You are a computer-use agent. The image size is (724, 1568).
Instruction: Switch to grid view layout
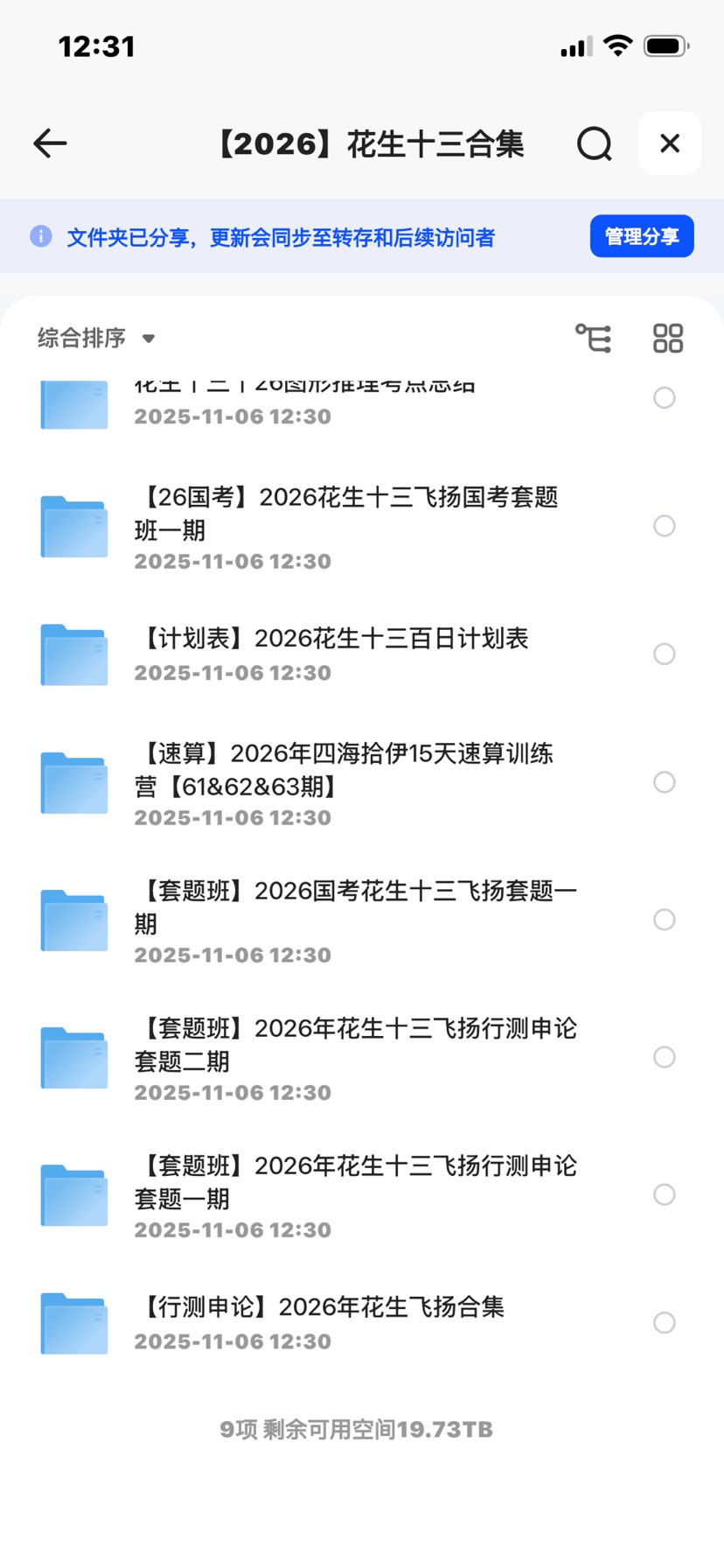coord(667,338)
